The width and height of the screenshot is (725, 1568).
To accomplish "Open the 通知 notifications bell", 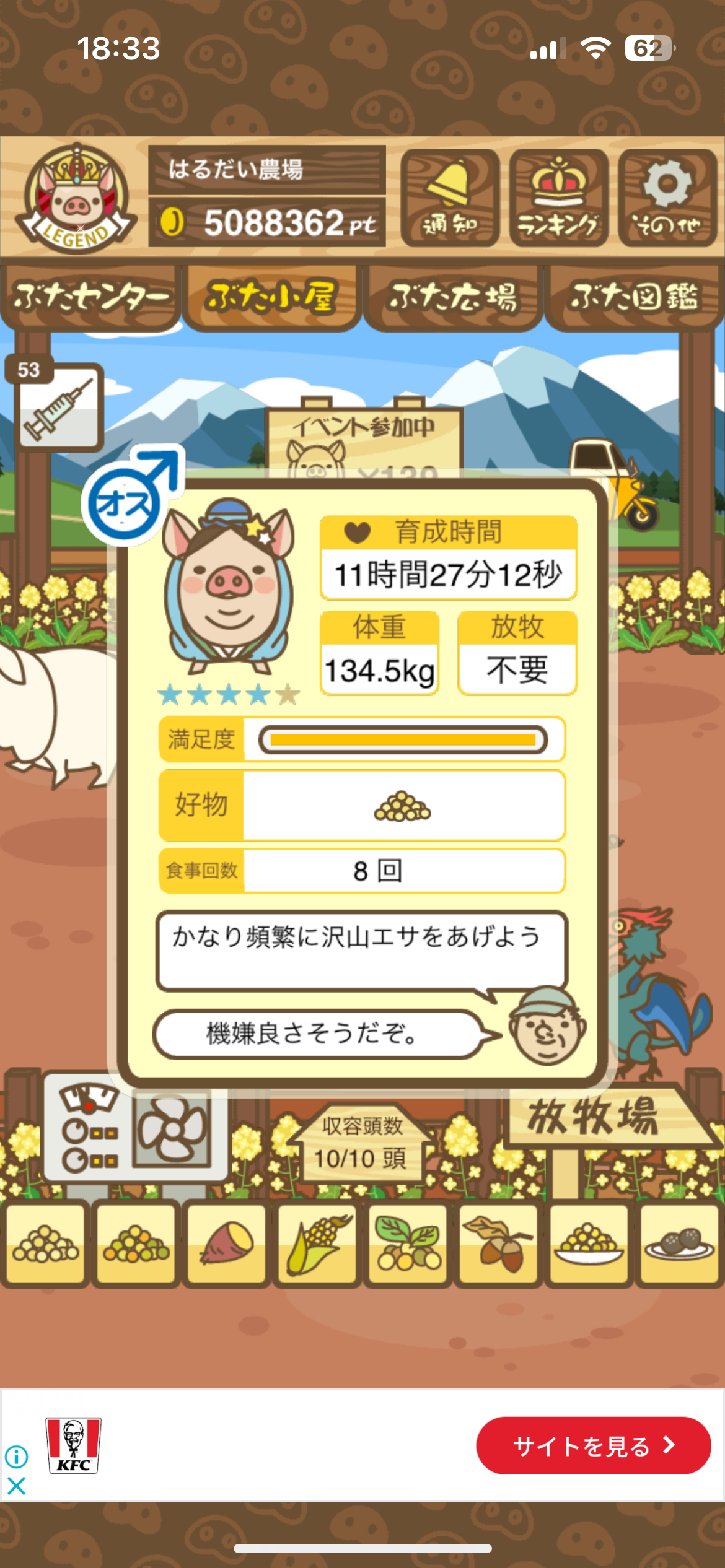I will point(450,198).
